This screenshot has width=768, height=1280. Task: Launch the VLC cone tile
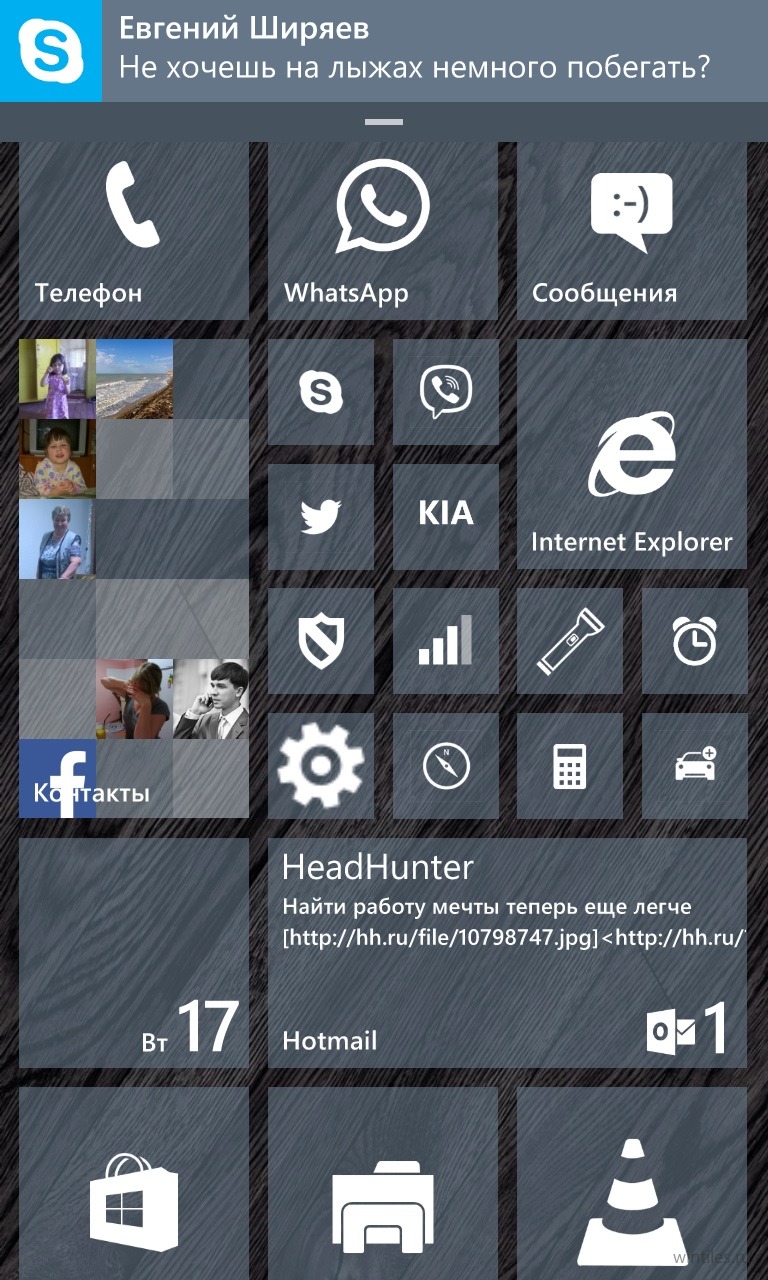coord(632,1183)
